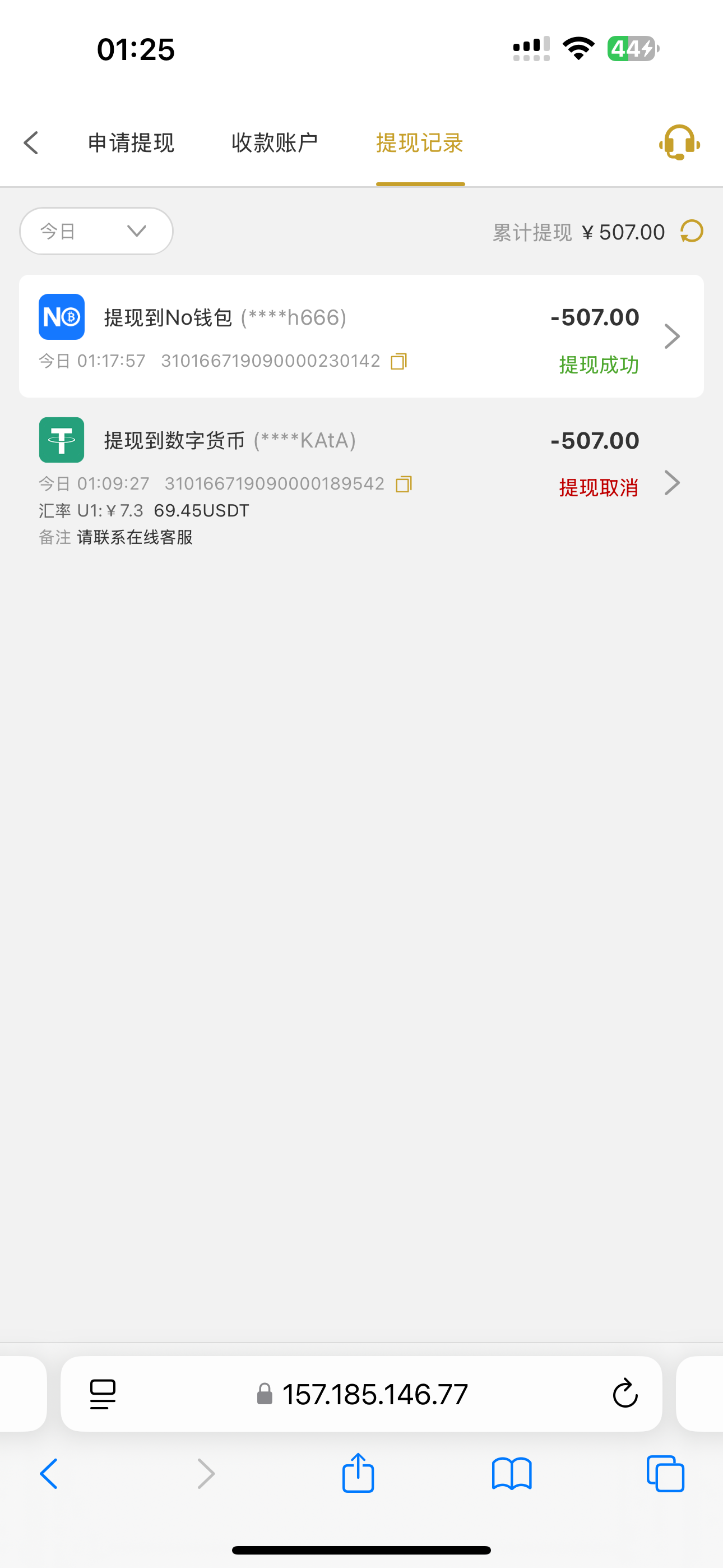The height and width of the screenshot is (1568, 723).
Task: Open the 提现到No钱包 withdrawal record
Action: pyautogui.click(x=361, y=336)
